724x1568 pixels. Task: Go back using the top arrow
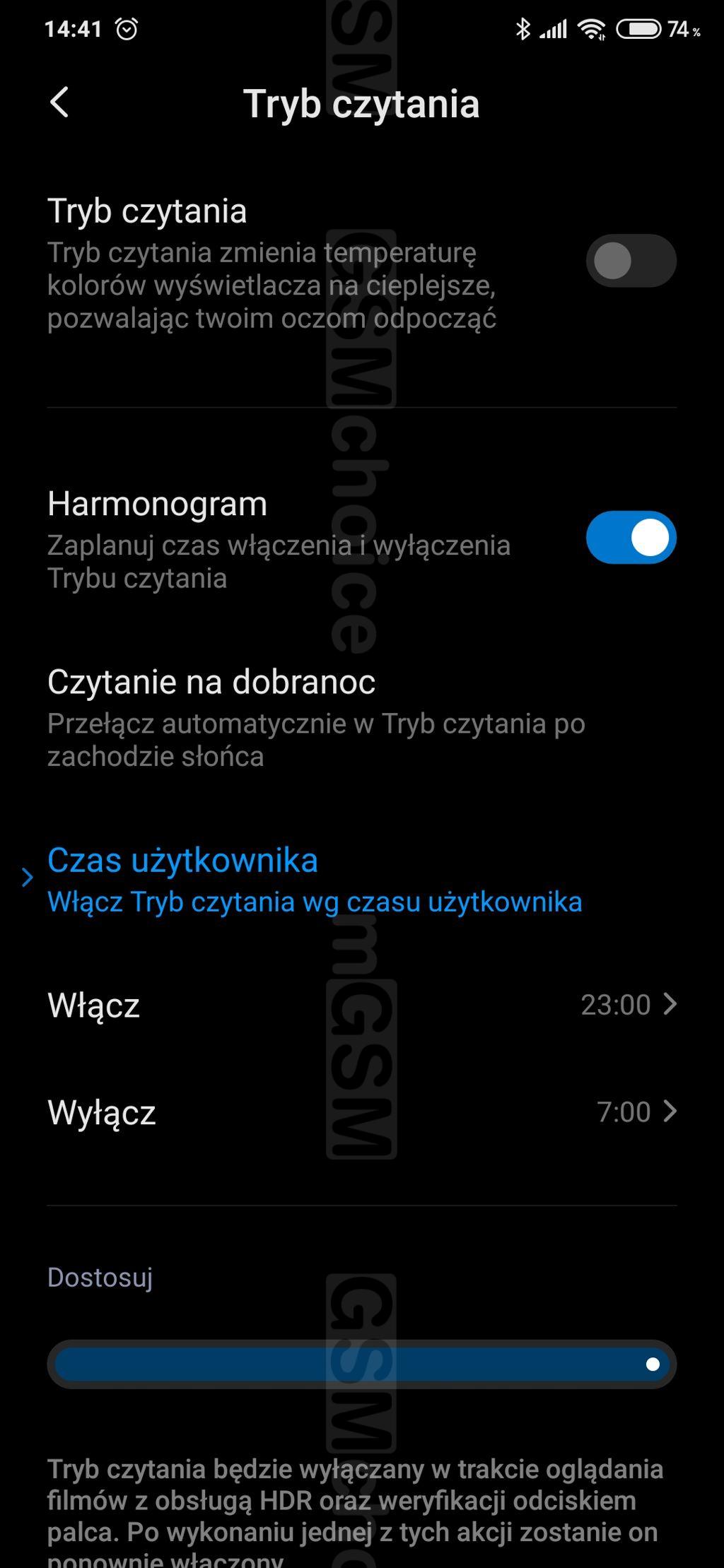59,102
